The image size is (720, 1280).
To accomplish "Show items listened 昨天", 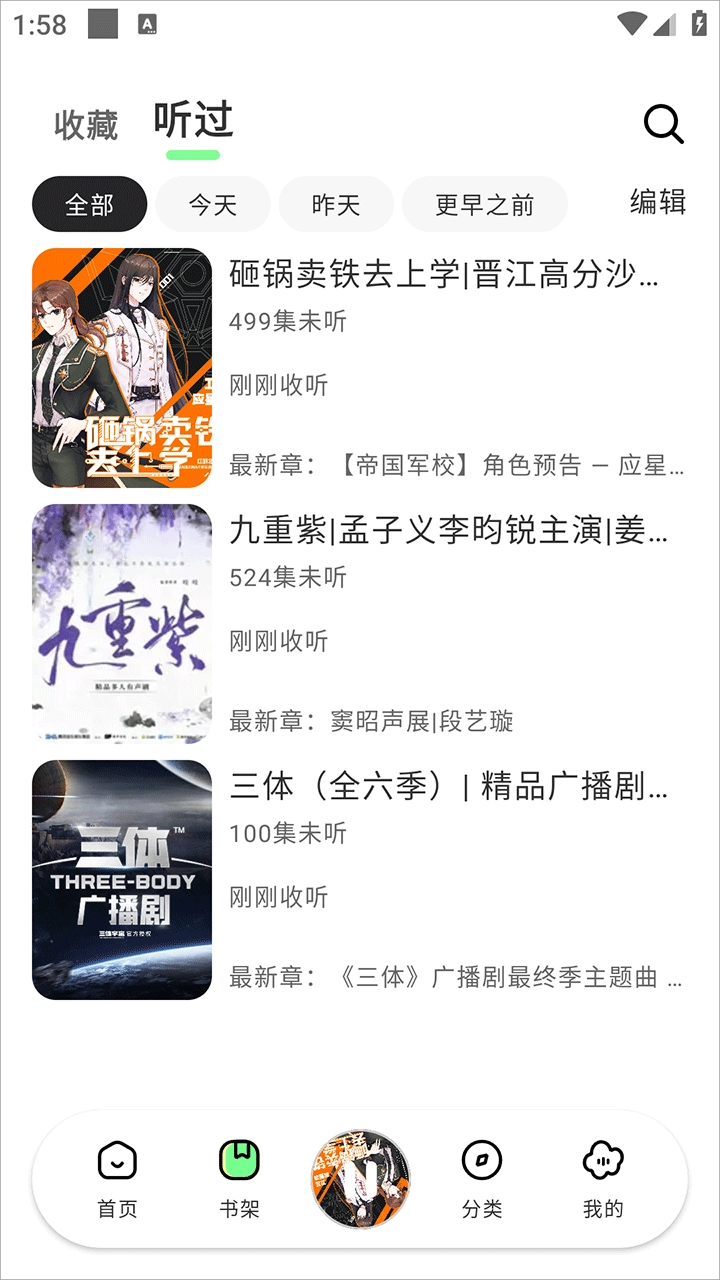I will tap(336, 205).
